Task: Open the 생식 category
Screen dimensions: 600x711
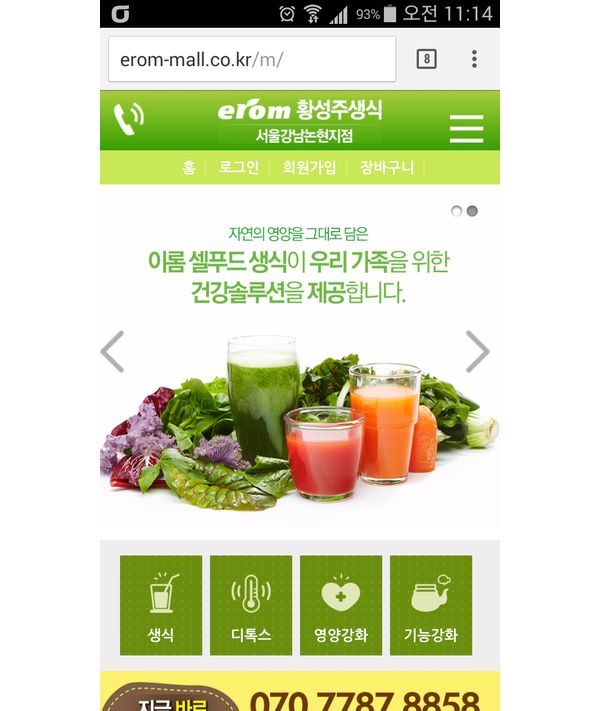Action: pos(161,606)
